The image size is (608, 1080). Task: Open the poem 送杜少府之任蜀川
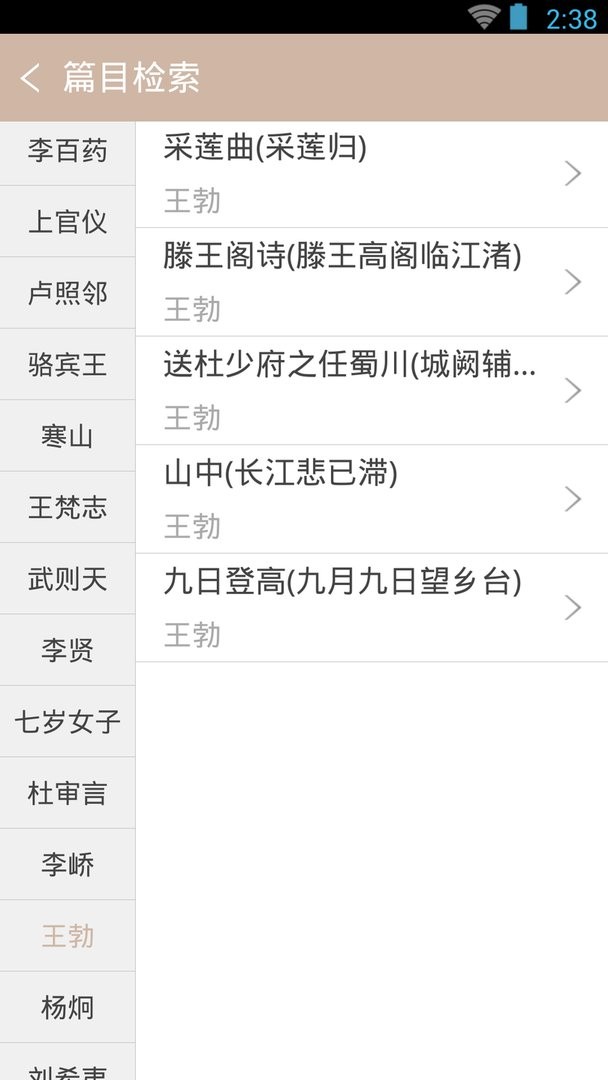371,391
